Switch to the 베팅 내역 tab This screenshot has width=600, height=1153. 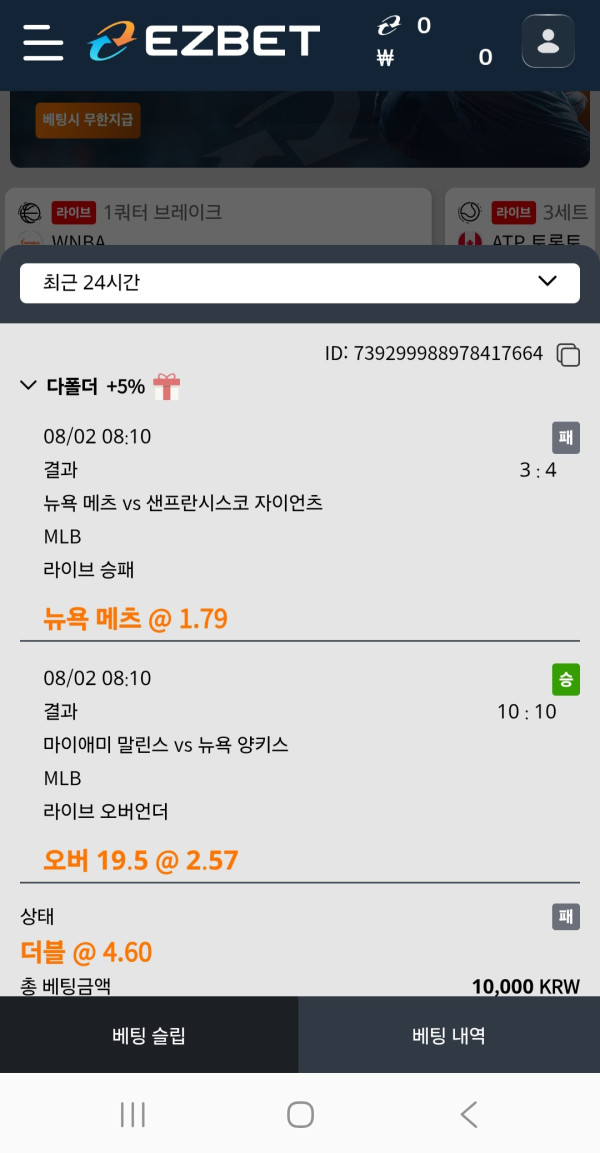[x=449, y=1036]
